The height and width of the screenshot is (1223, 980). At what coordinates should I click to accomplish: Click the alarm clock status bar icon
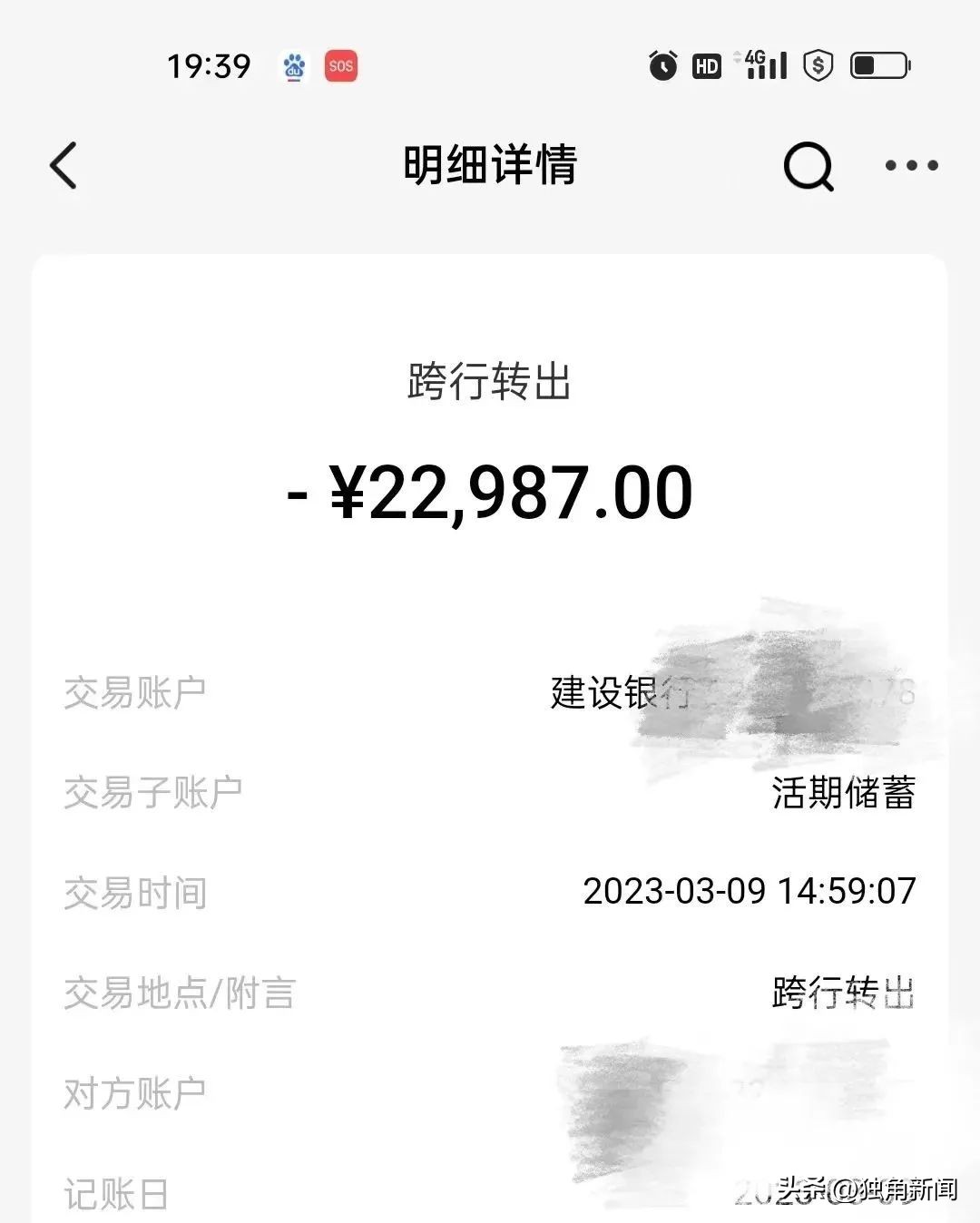662,65
